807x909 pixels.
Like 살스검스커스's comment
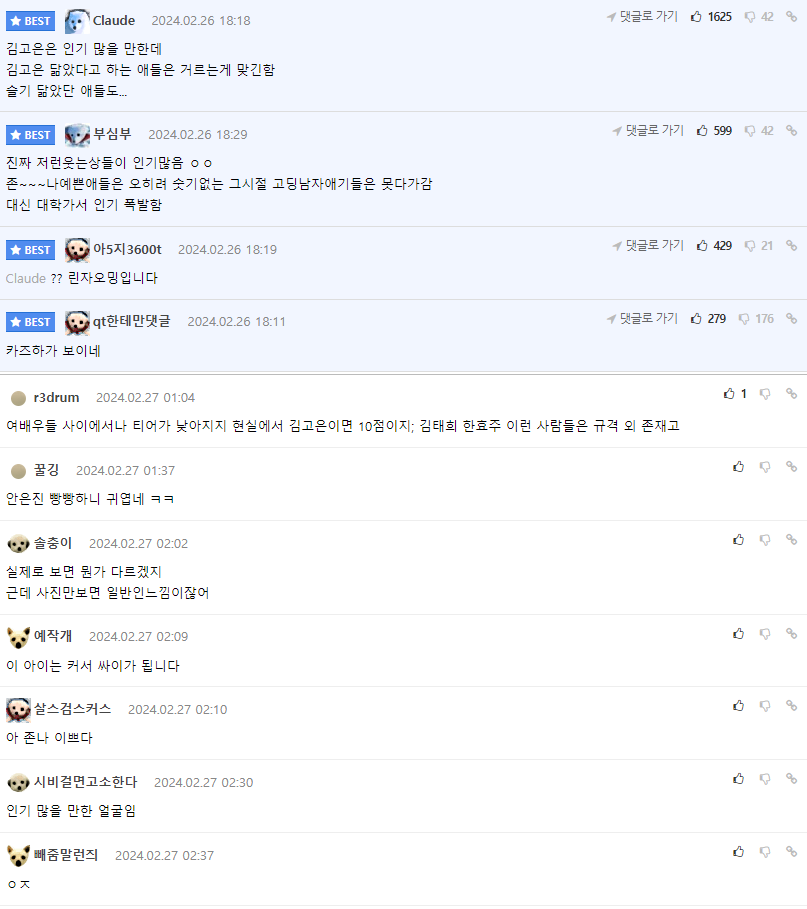click(x=738, y=706)
